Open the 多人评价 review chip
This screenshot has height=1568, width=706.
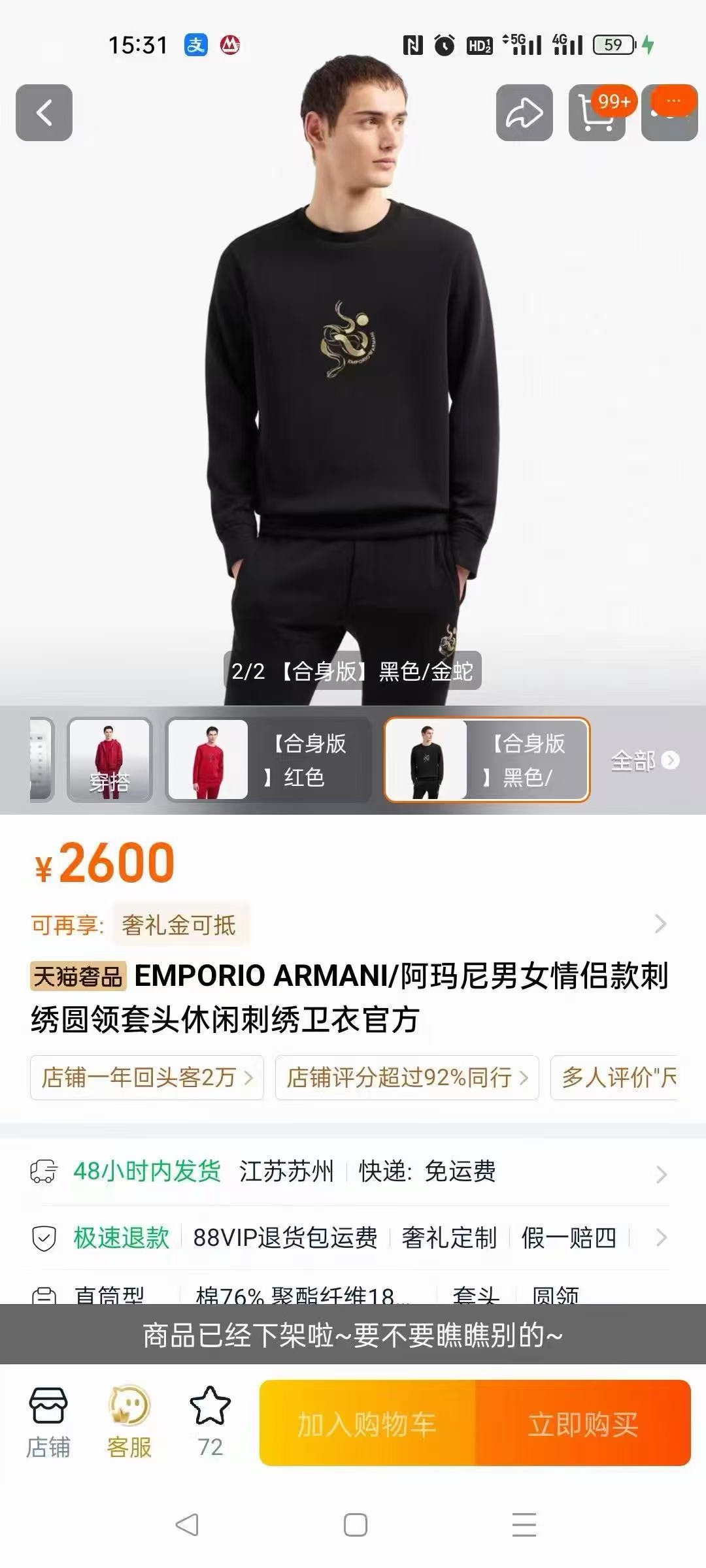tap(618, 1077)
